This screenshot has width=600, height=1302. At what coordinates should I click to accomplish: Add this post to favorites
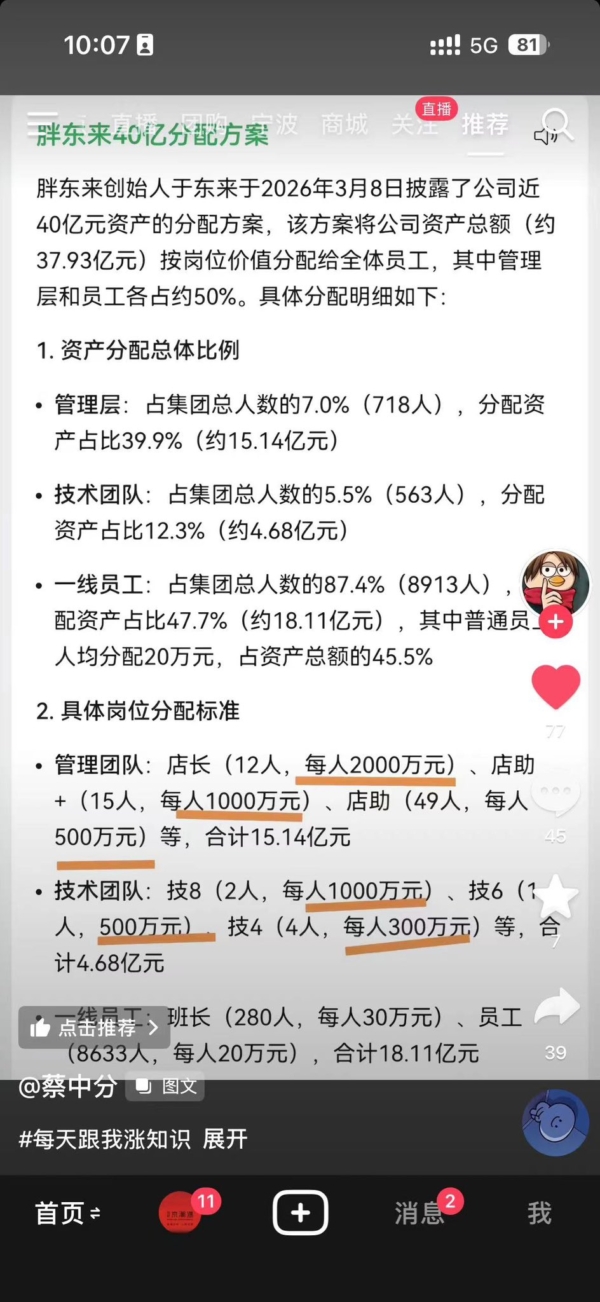[555, 897]
